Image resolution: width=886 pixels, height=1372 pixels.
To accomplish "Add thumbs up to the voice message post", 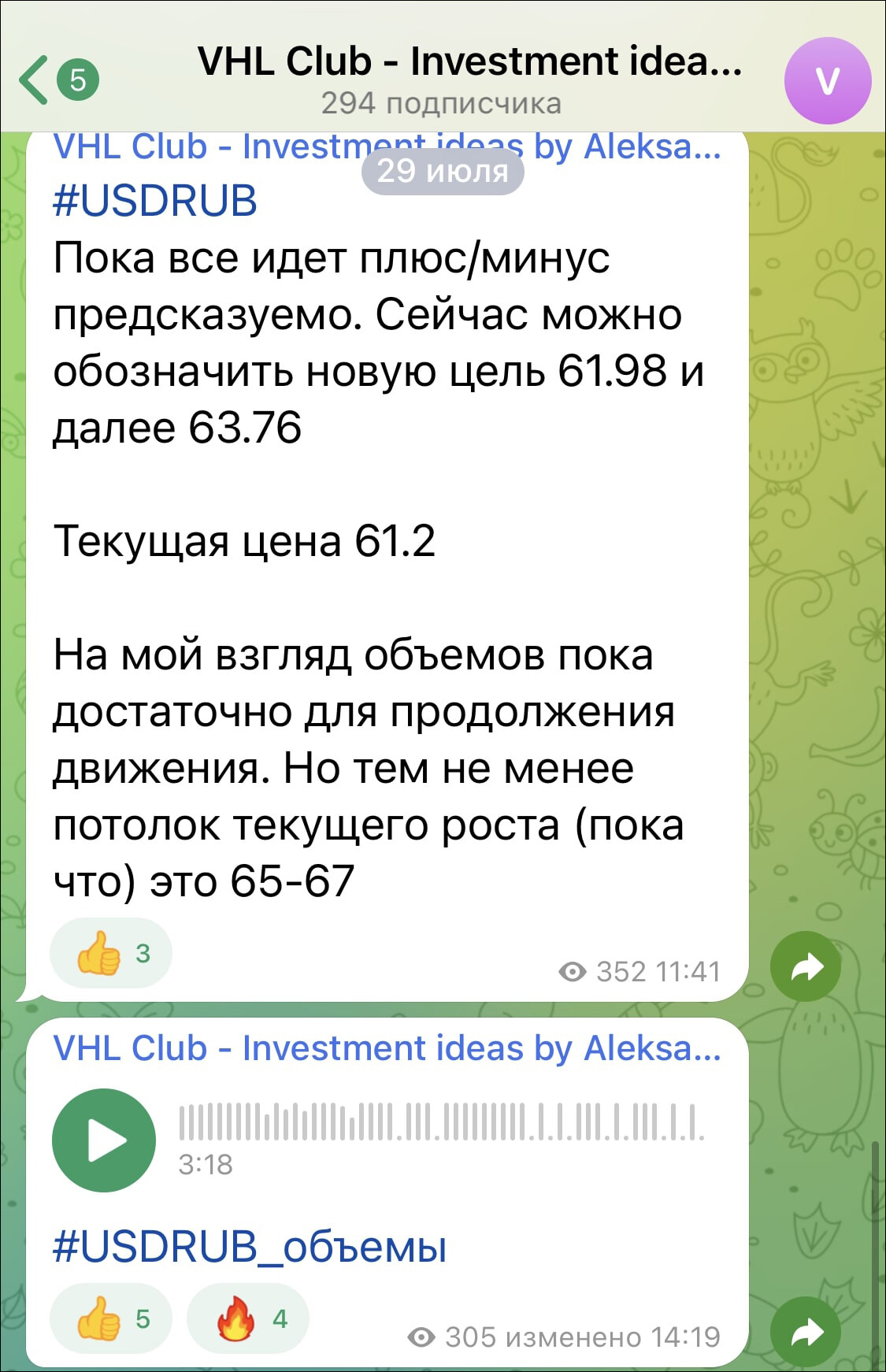I will click(x=110, y=1318).
